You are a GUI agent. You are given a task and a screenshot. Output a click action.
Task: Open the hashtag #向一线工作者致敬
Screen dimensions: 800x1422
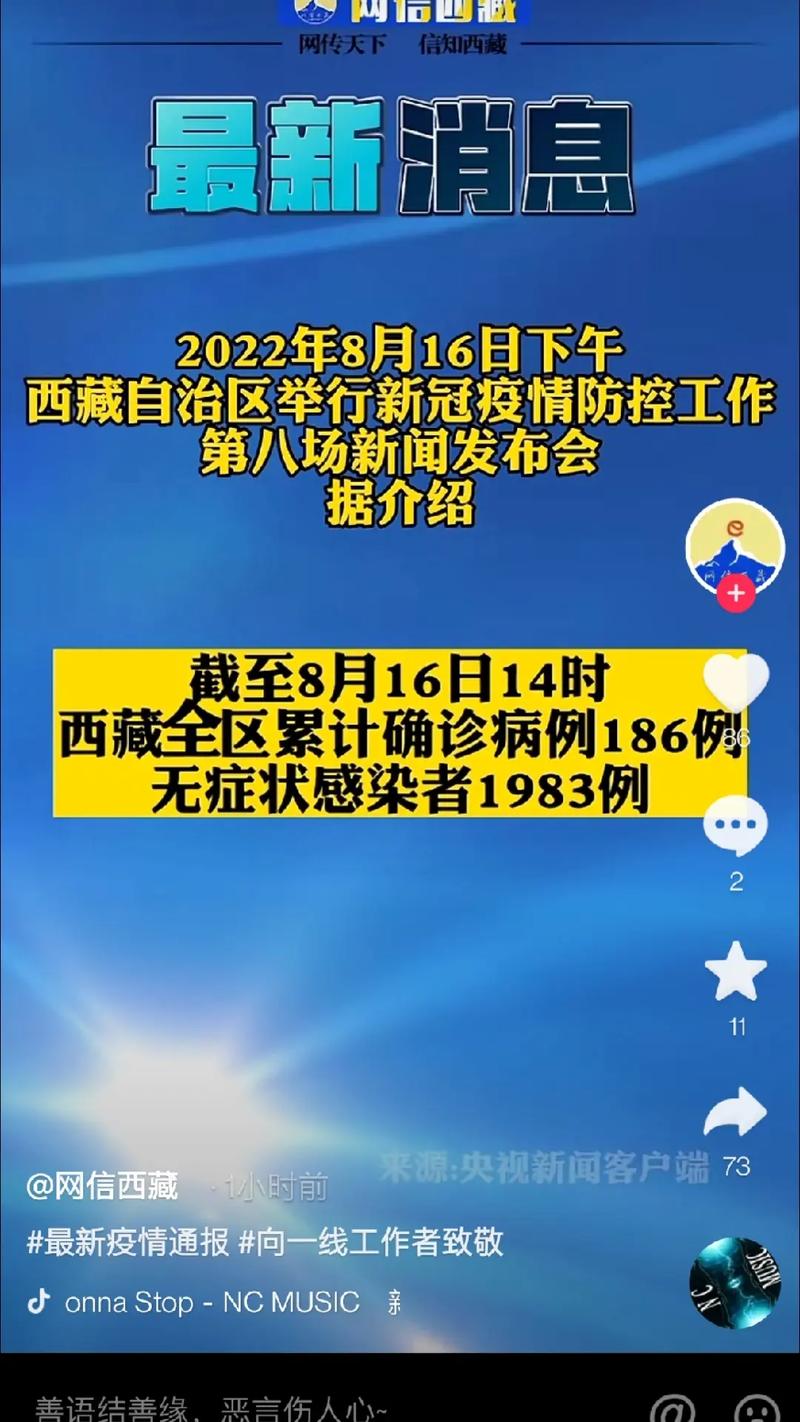tap(357, 1244)
